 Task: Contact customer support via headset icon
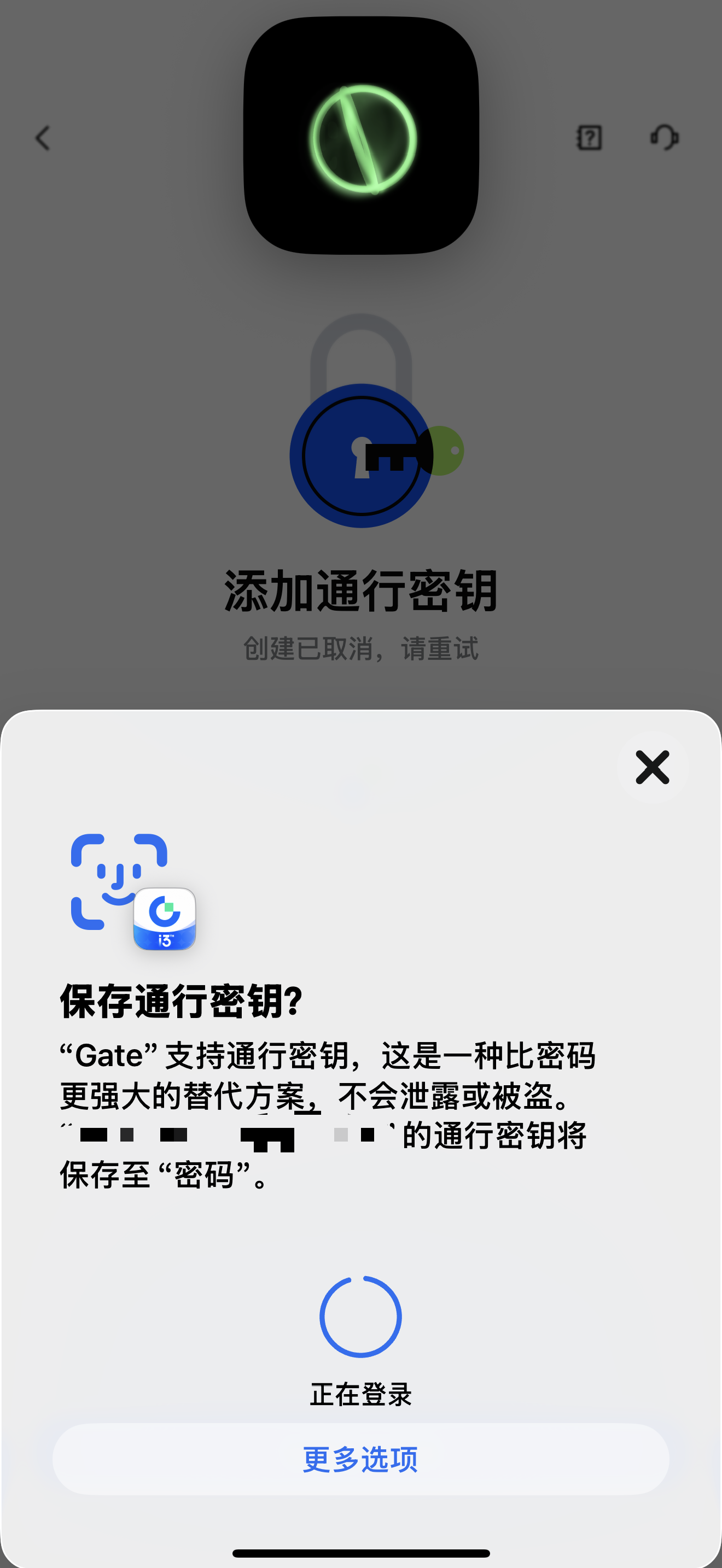[x=664, y=137]
